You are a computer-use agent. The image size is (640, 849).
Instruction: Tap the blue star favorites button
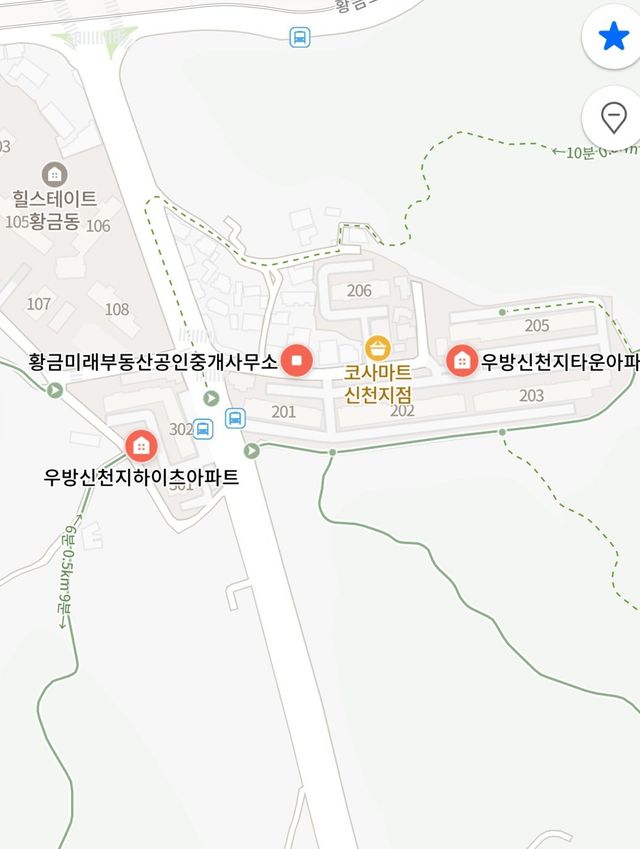click(612, 37)
